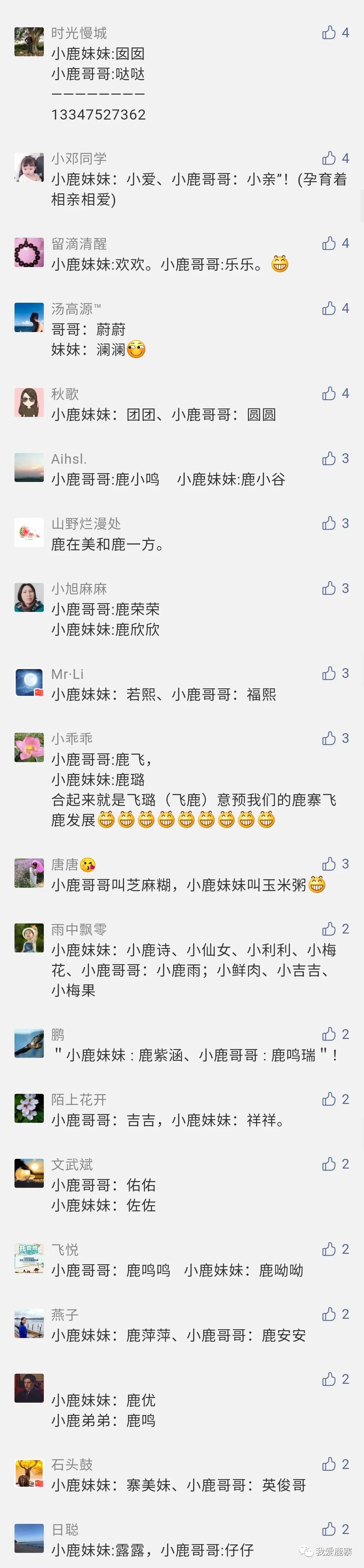Like 飞悦's comment
364x1568 pixels.
click(x=329, y=1249)
